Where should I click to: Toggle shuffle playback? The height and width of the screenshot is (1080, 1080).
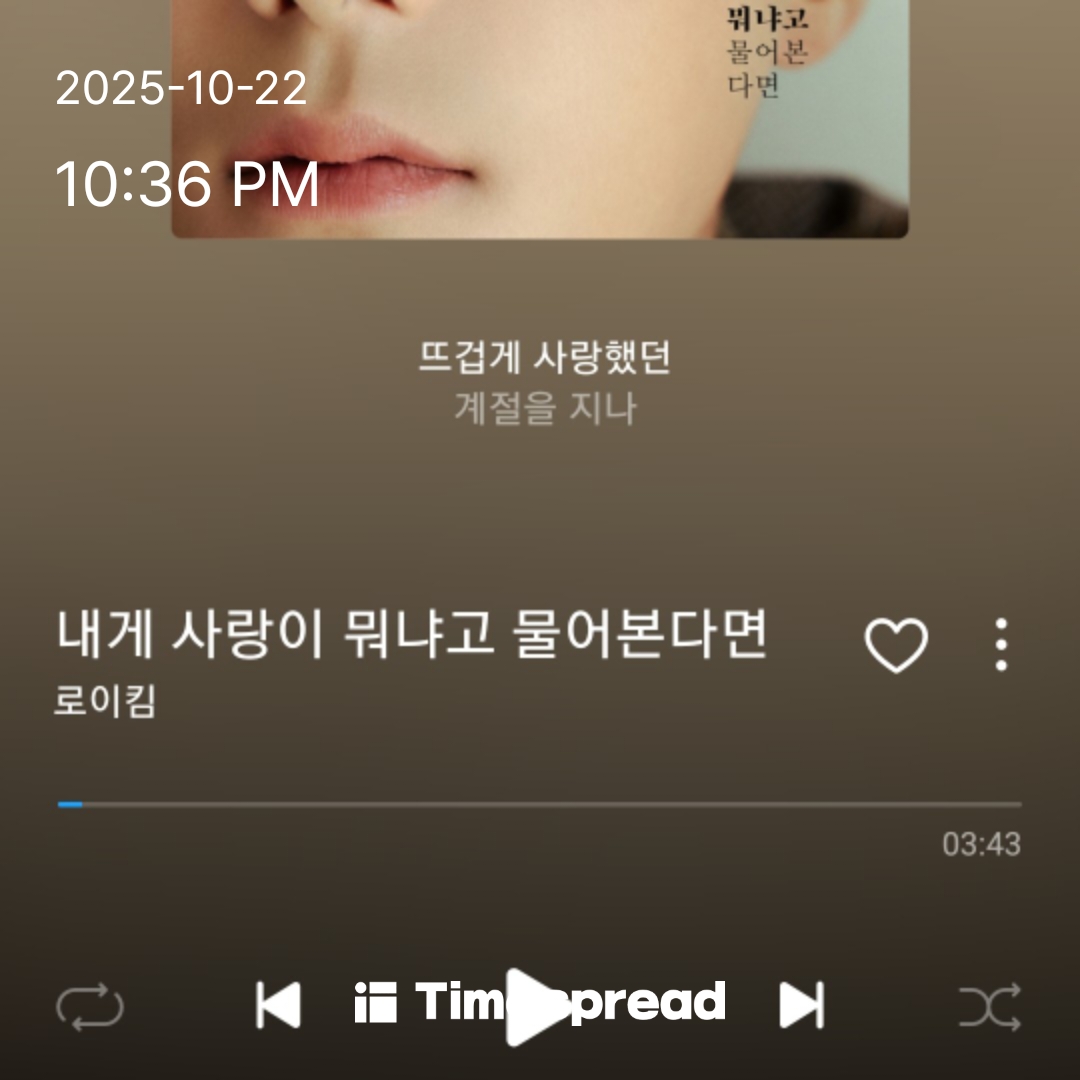pyautogui.click(x=989, y=1006)
